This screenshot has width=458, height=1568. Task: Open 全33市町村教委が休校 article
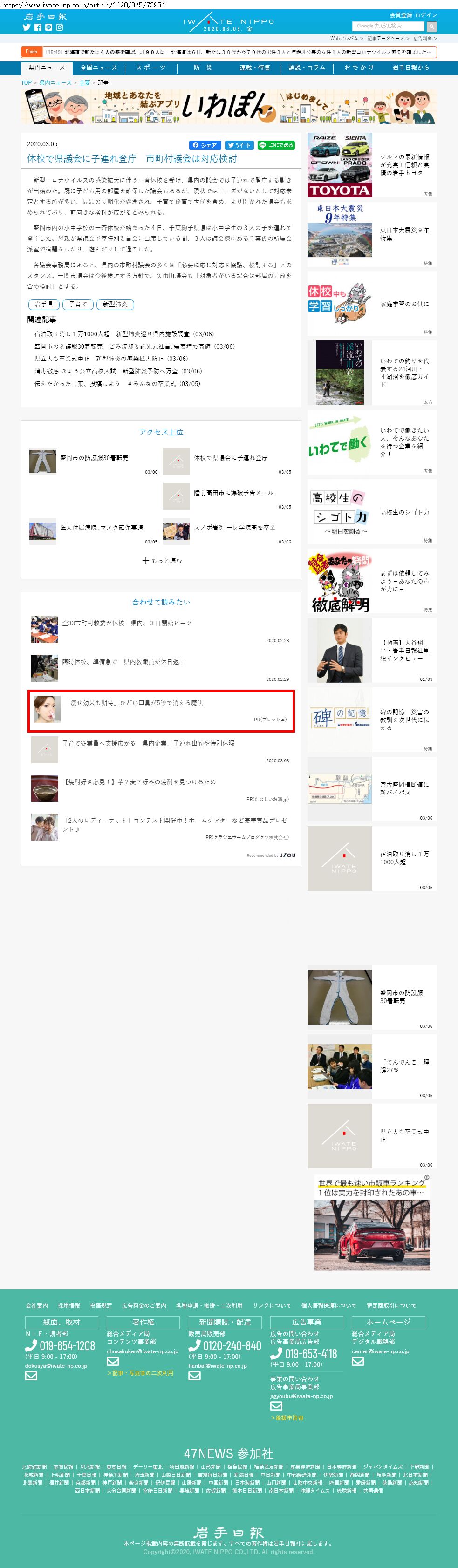[126, 623]
